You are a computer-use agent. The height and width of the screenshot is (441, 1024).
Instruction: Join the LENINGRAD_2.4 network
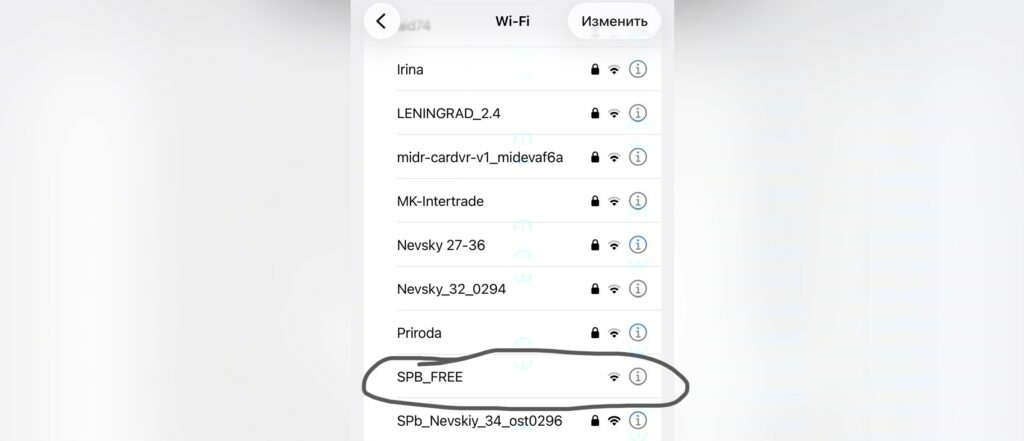pyautogui.click(x=448, y=113)
